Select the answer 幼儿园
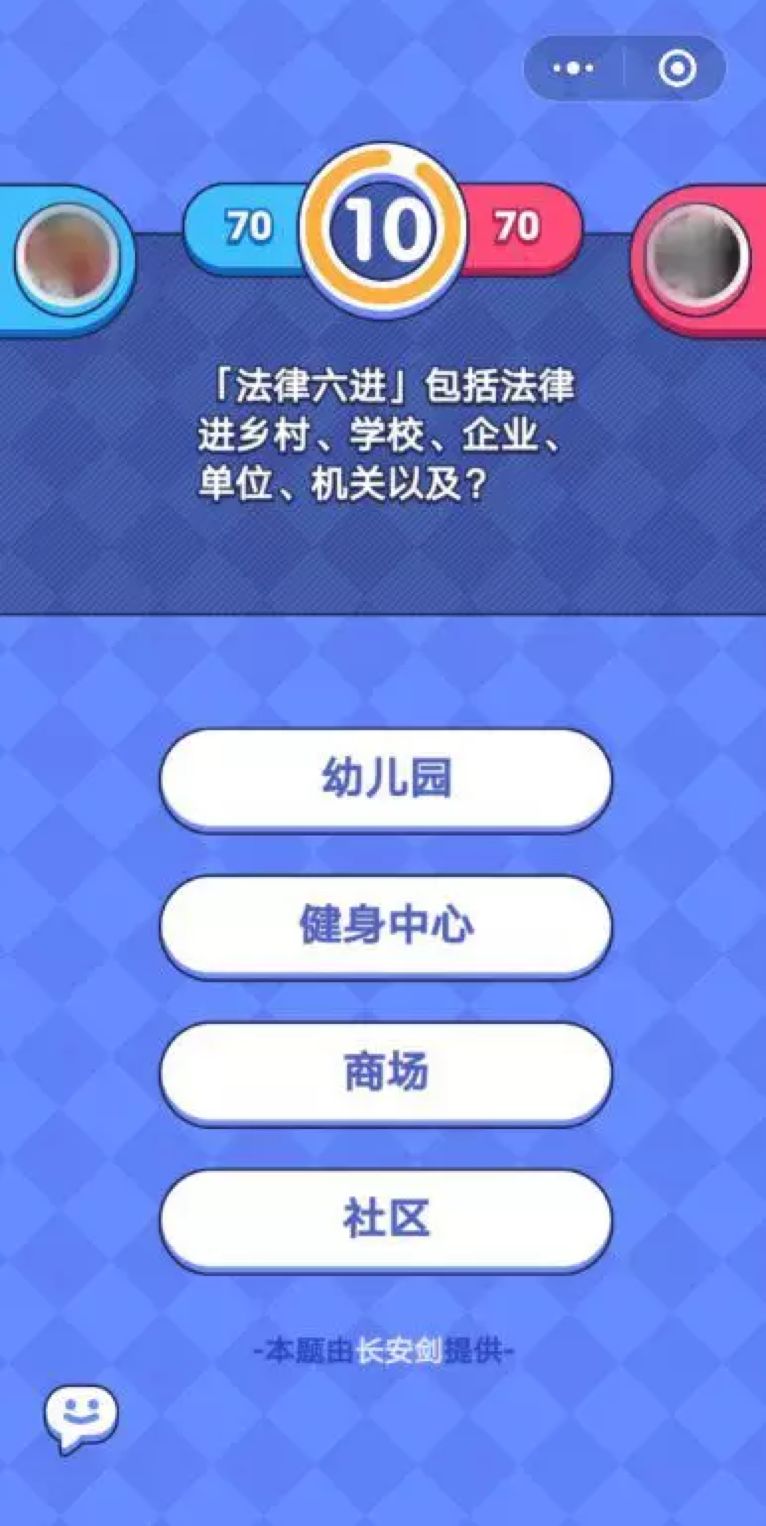The height and width of the screenshot is (1526, 766). 386,779
